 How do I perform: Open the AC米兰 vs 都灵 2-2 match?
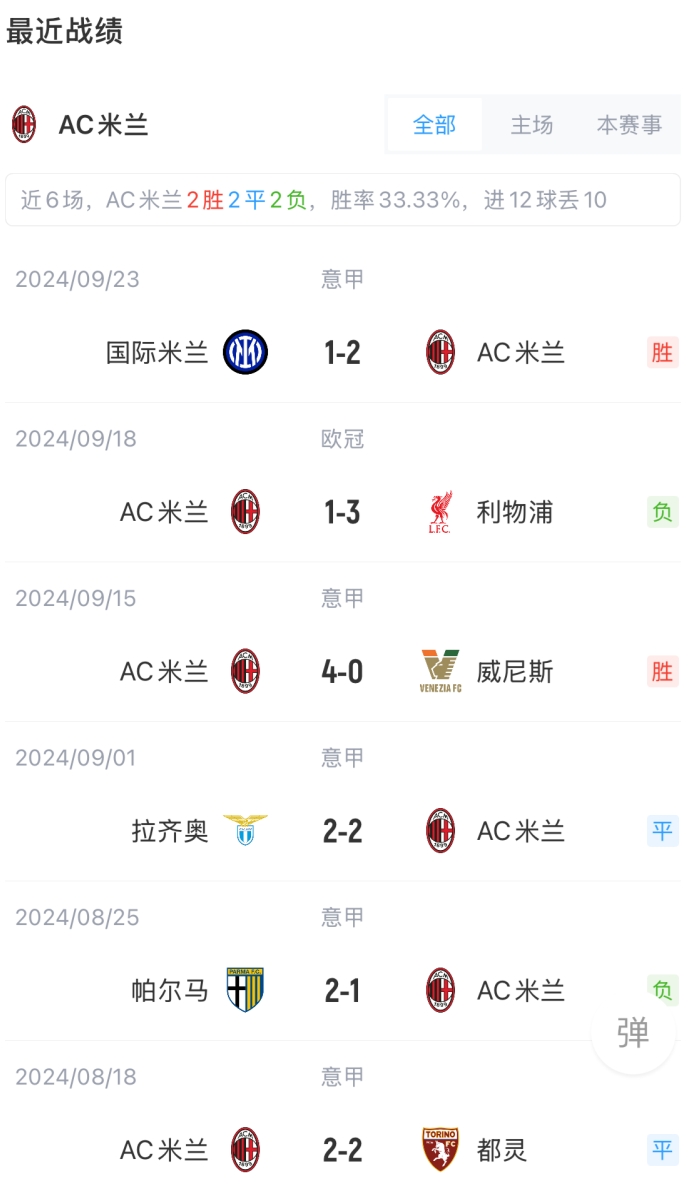point(342,1150)
